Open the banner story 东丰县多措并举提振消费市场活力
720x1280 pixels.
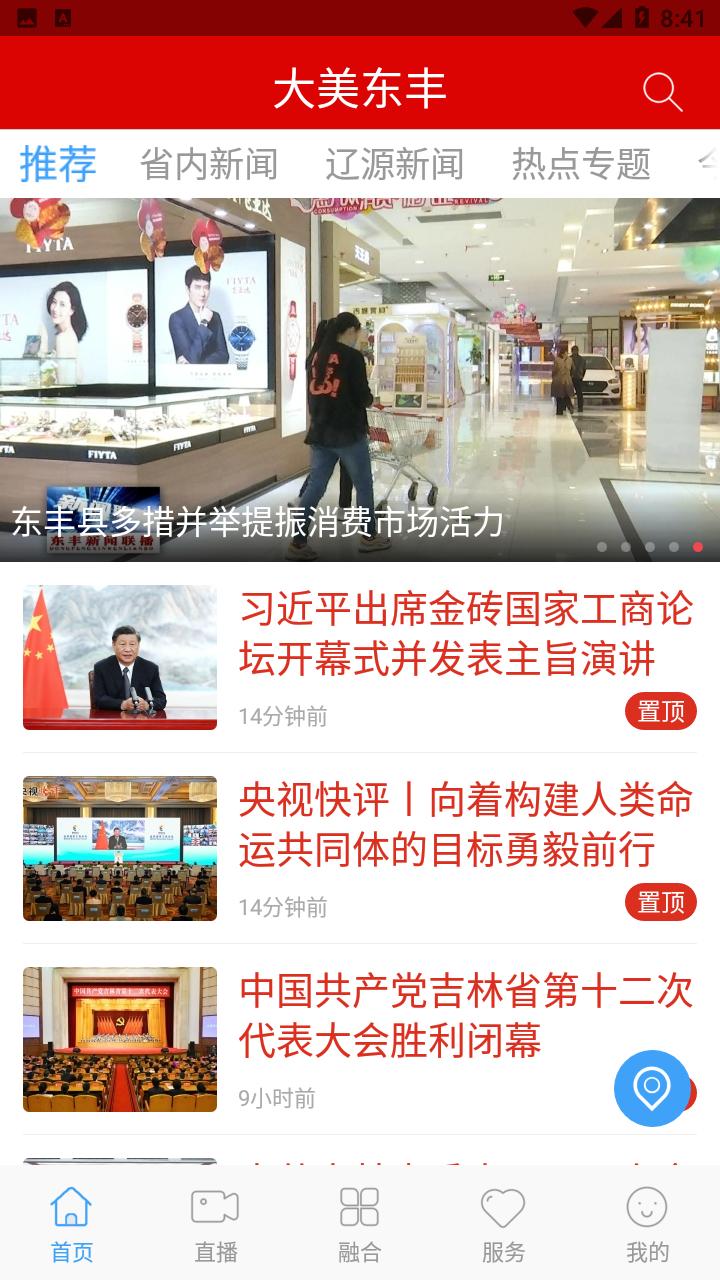point(360,380)
